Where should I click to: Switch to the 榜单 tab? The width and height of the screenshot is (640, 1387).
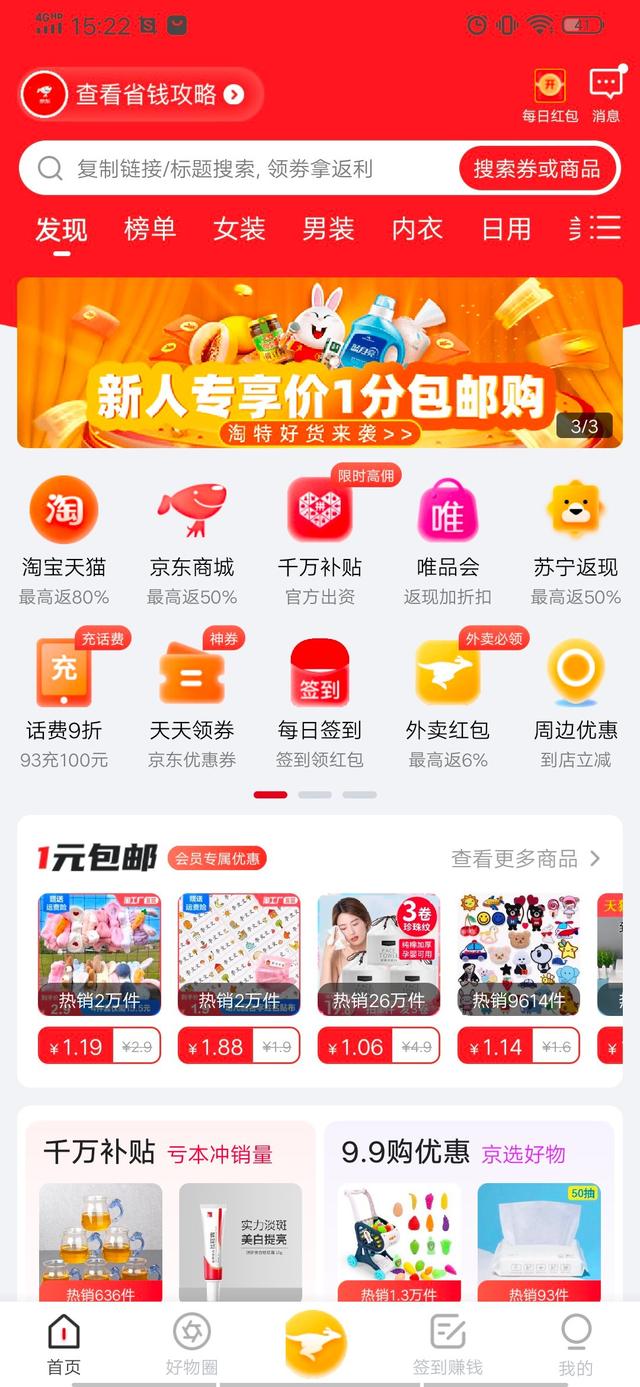150,229
